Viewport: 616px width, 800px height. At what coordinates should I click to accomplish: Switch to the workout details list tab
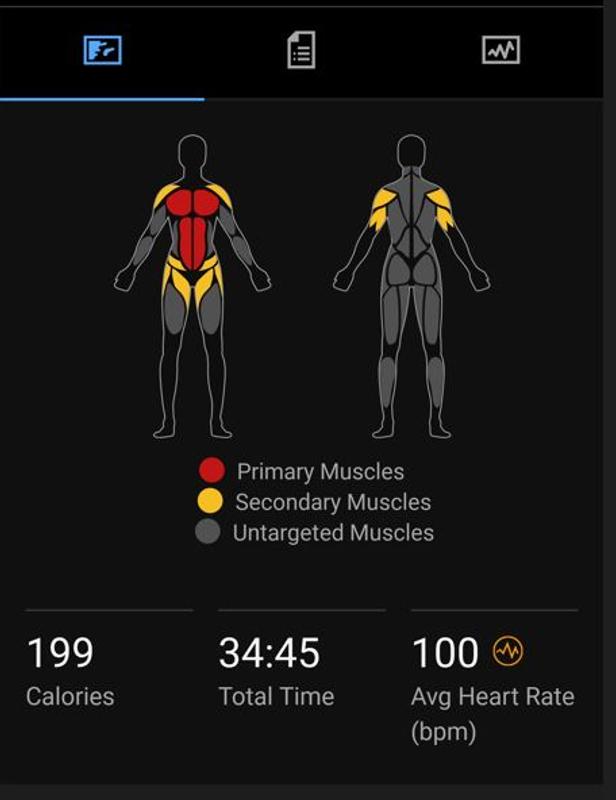301,51
